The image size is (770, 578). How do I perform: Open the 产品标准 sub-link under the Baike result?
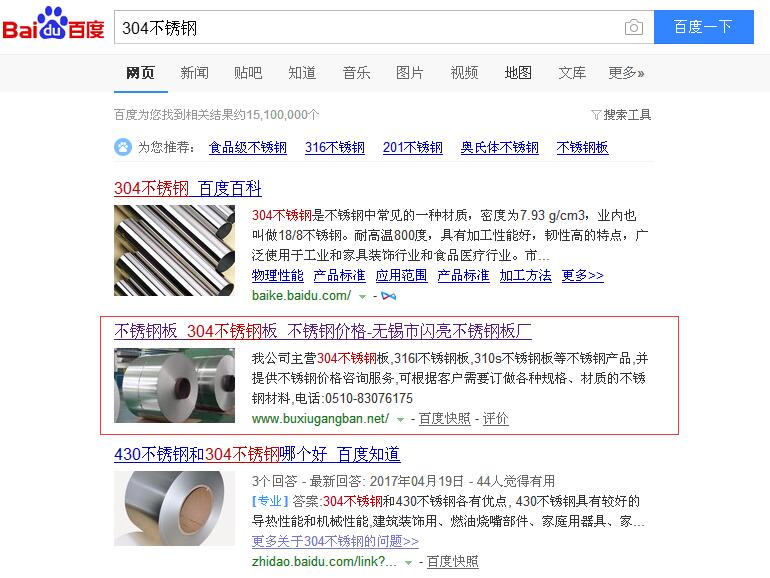pos(339,276)
